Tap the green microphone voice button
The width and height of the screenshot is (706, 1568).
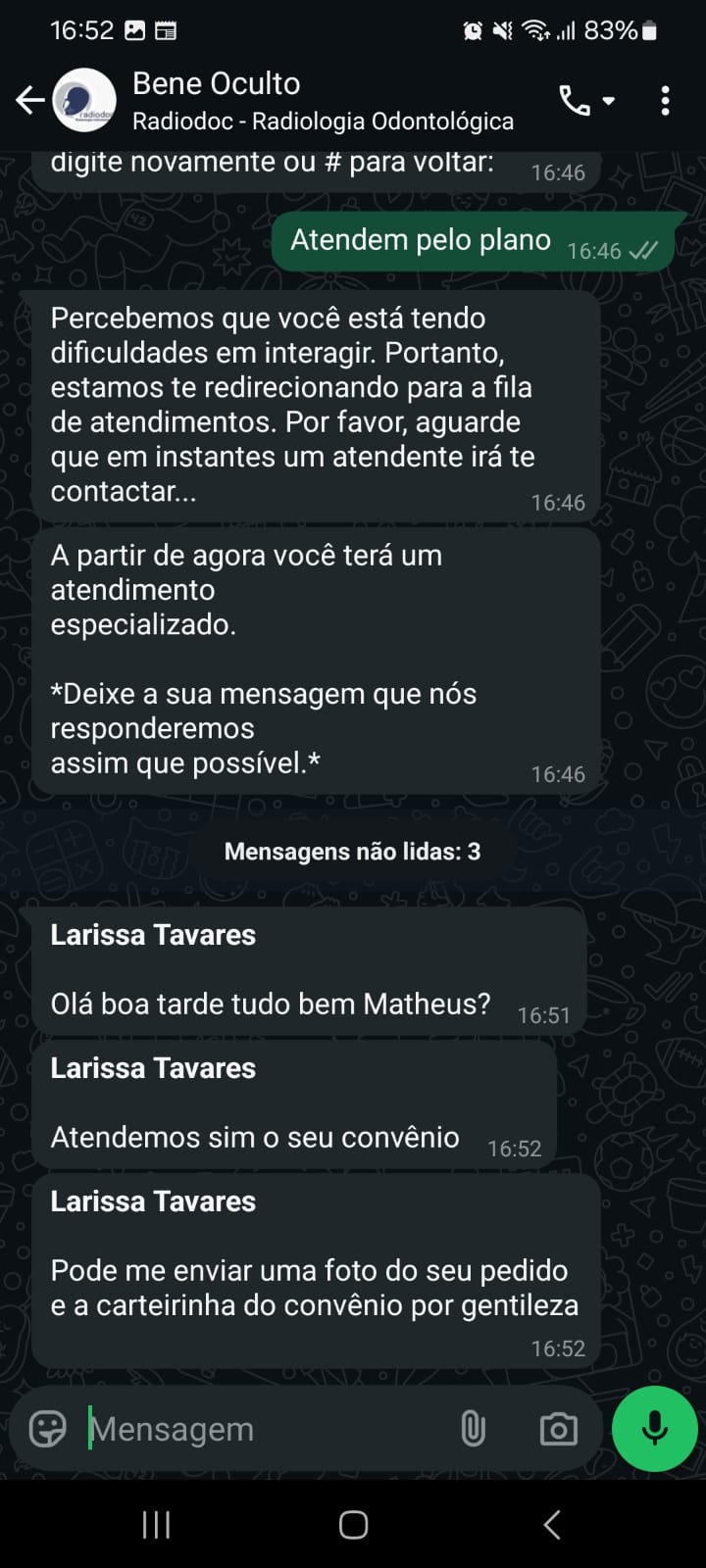[x=654, y=1429]
